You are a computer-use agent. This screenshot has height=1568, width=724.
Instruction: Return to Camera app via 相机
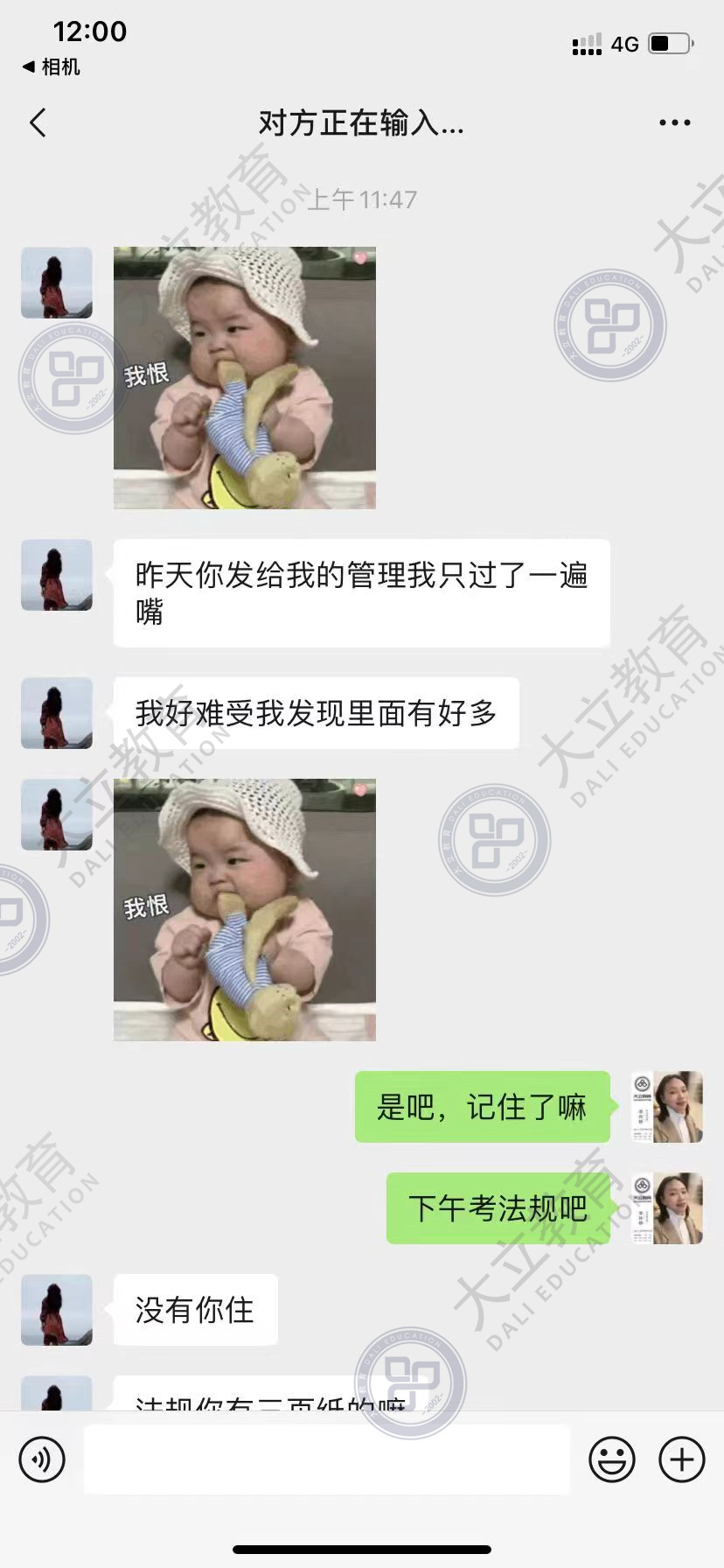(52, 67)
